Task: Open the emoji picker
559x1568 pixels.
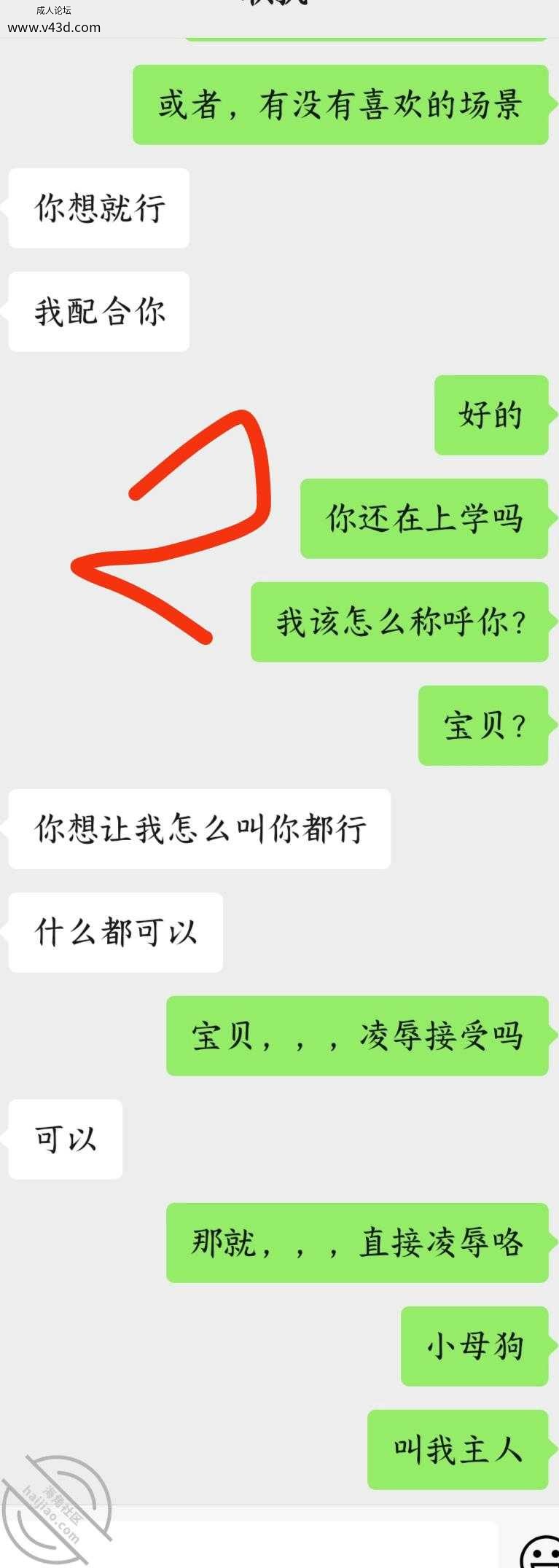Action: (539, 1552)
